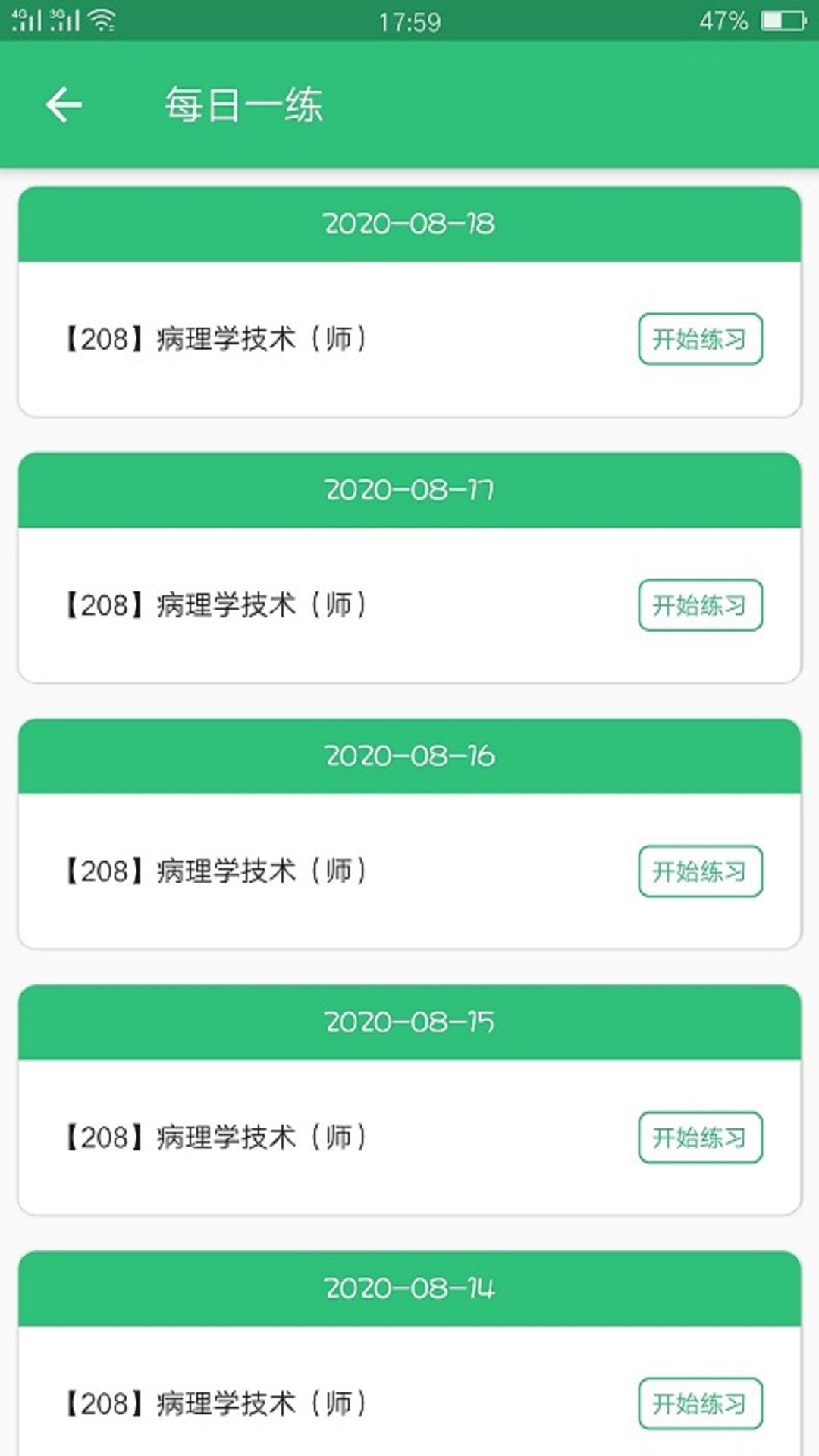Tap the 每日一练 page title

243,105
